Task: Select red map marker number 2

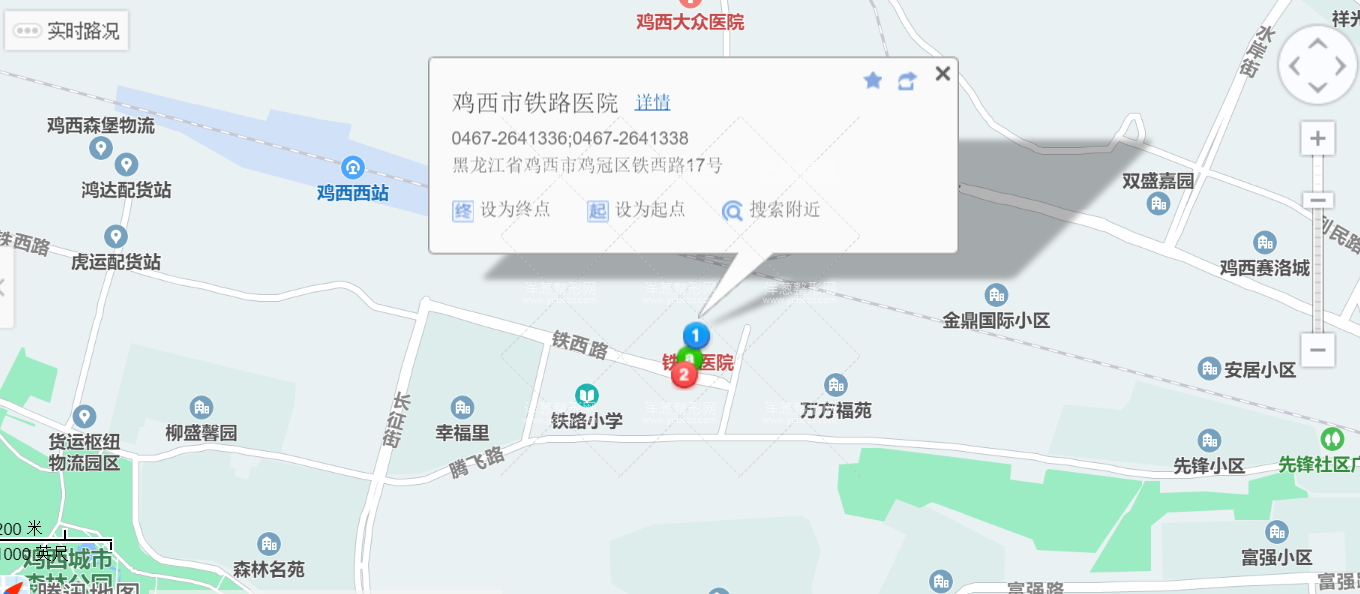Action: pos(683,375)
